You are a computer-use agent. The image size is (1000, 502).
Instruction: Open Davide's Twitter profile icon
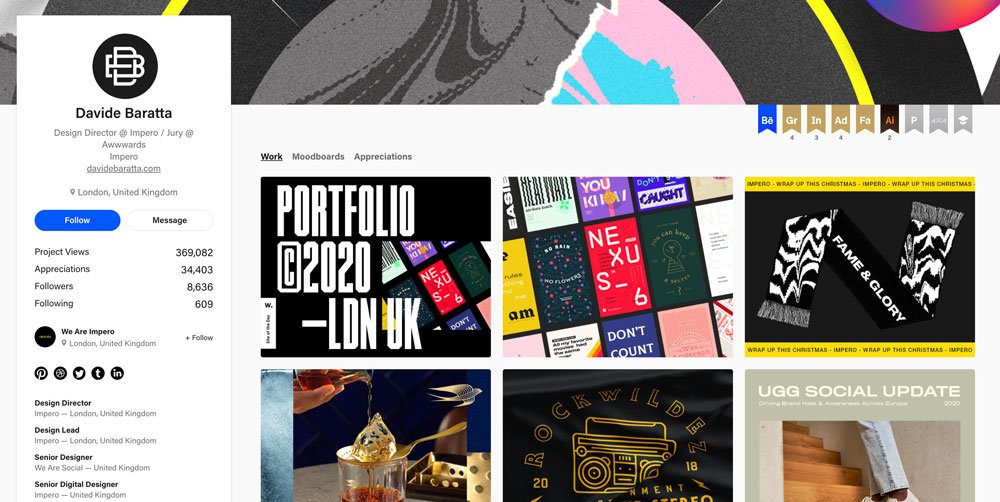coord(79,373)
